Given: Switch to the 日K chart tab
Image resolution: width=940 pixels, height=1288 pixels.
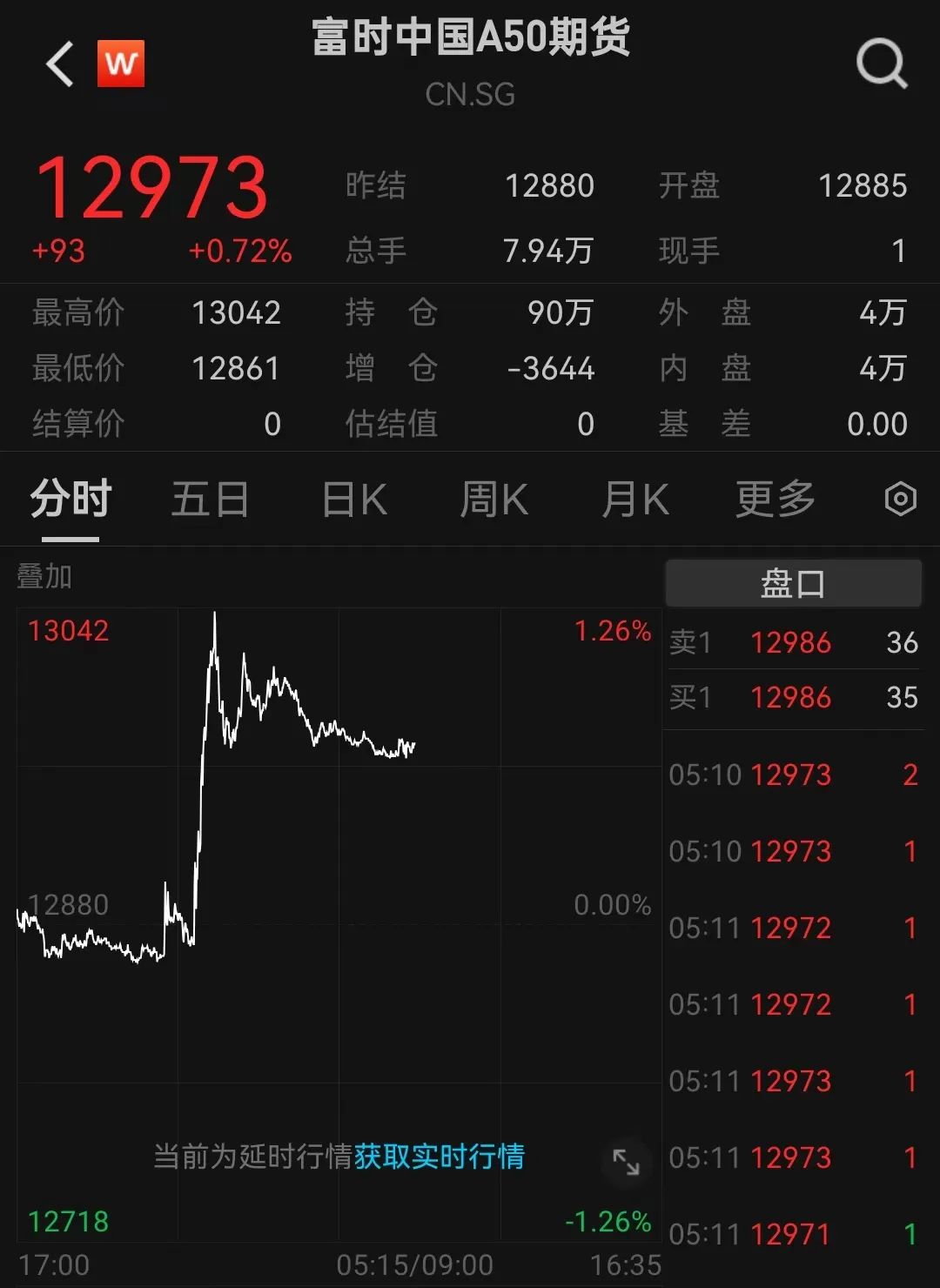Looking at the screenshot, I should (x=353, y=500).
